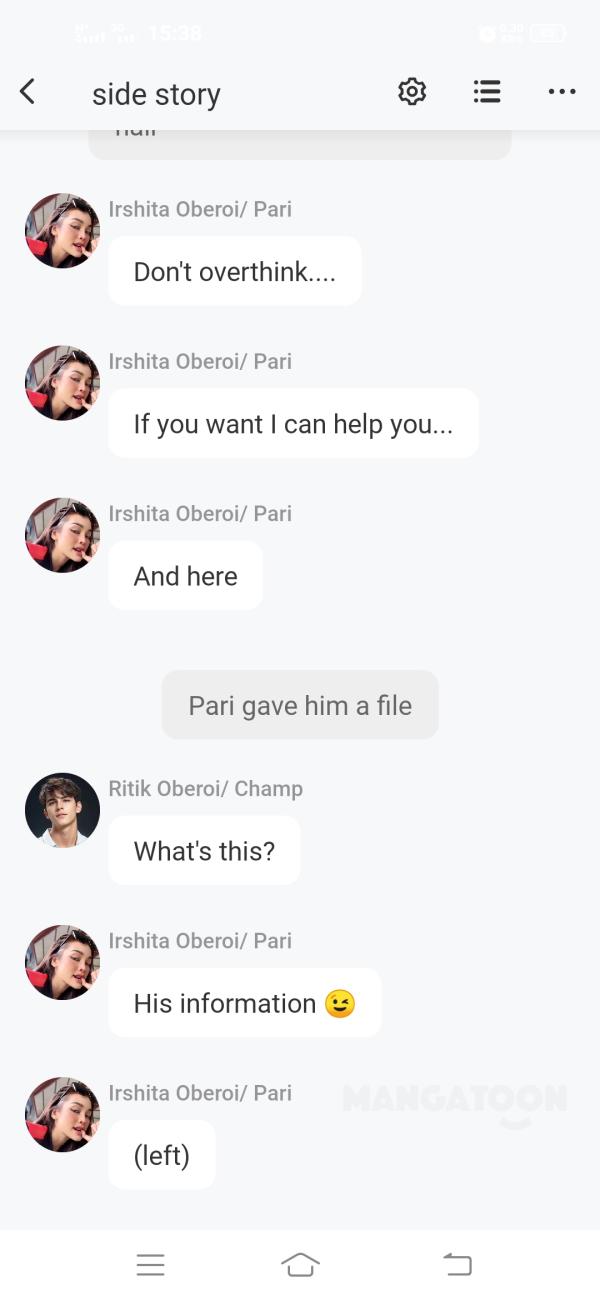
Task: Open recent apps from navigation bar
Action: (150, 1264)
